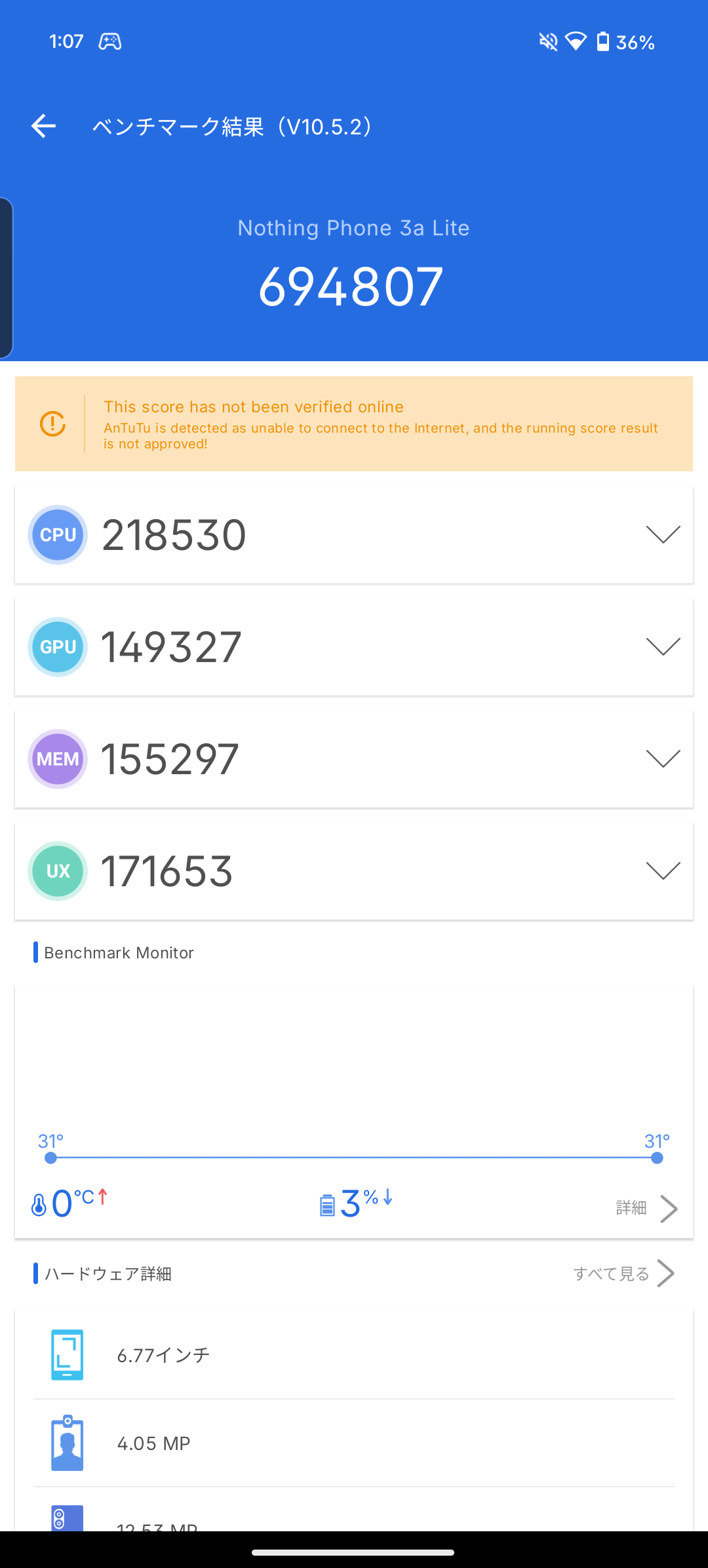Expand the GPU score breakdown
This screenshot has height=1568, width=708.
coord(663,647)
